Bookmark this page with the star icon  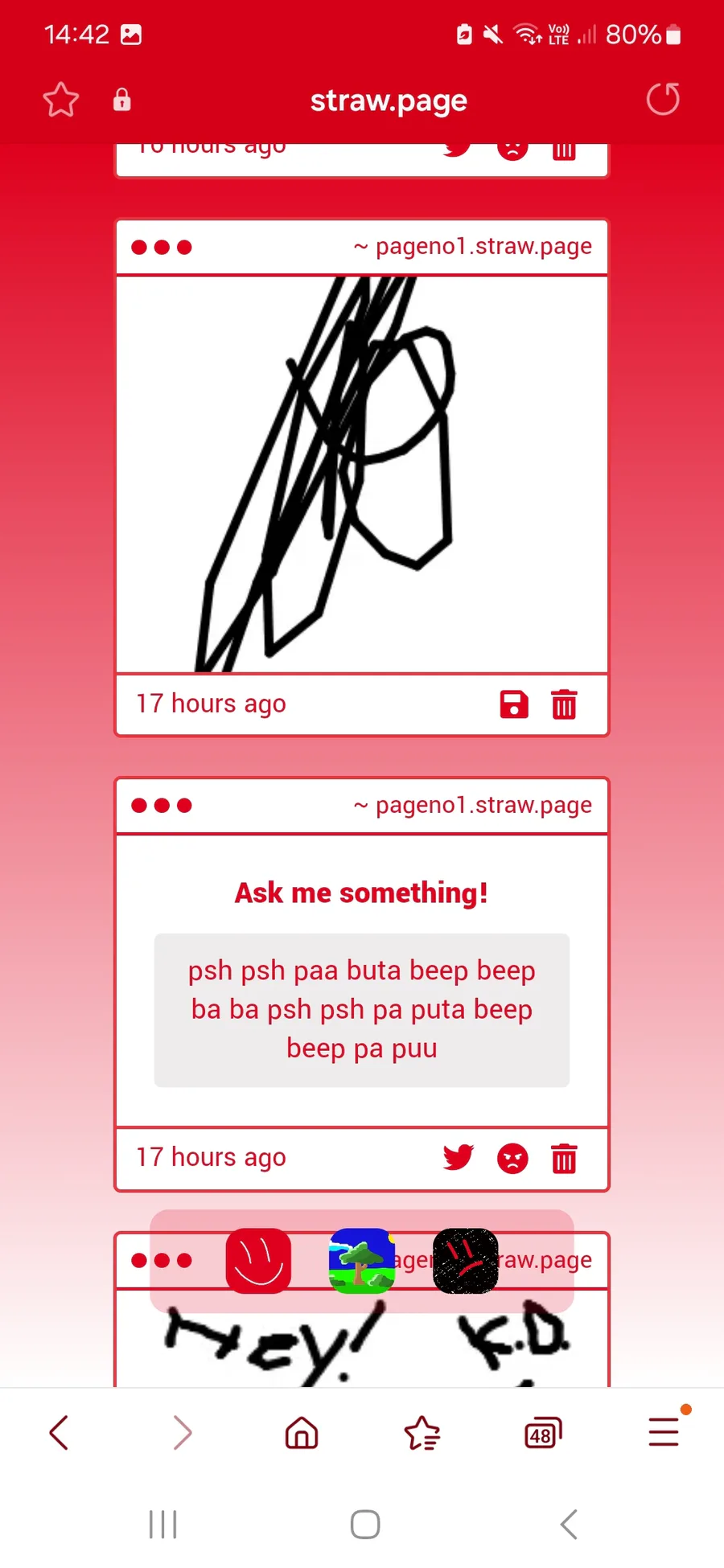point(61,101)
